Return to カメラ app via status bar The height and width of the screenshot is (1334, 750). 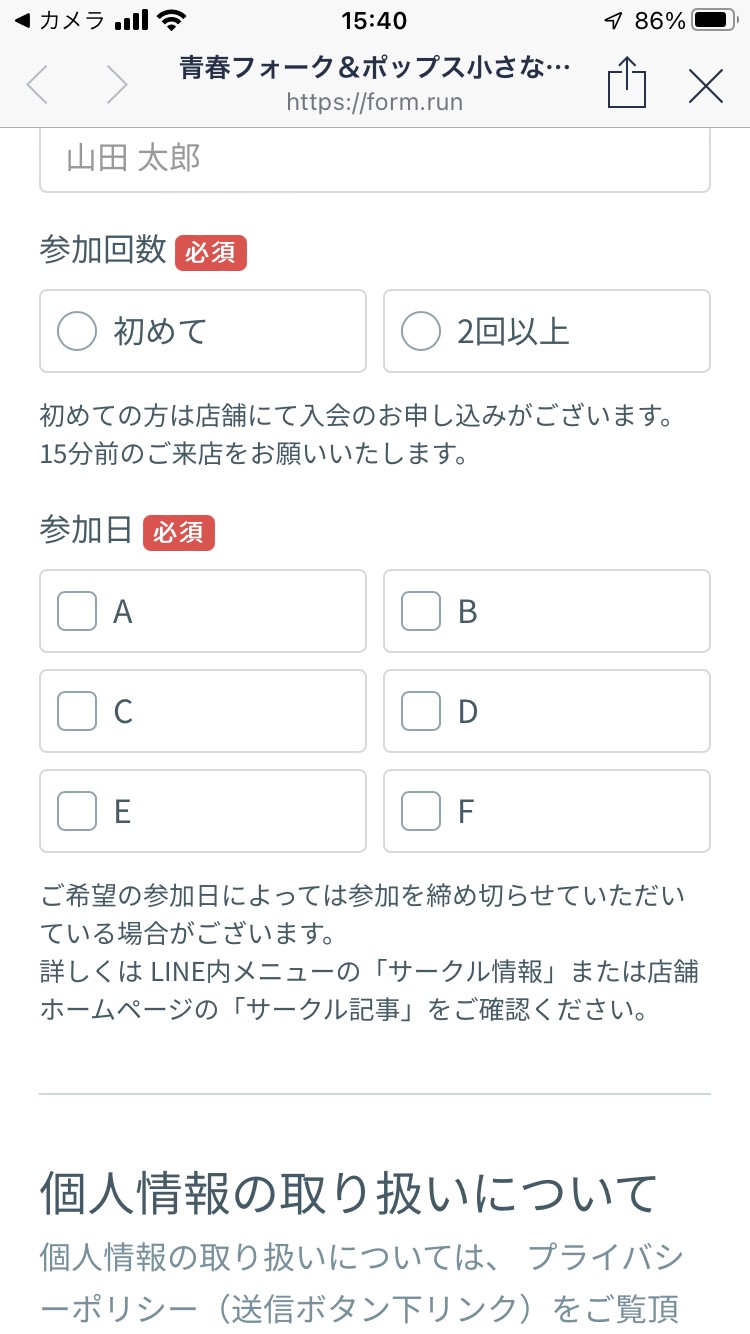[x=60, y=21]
